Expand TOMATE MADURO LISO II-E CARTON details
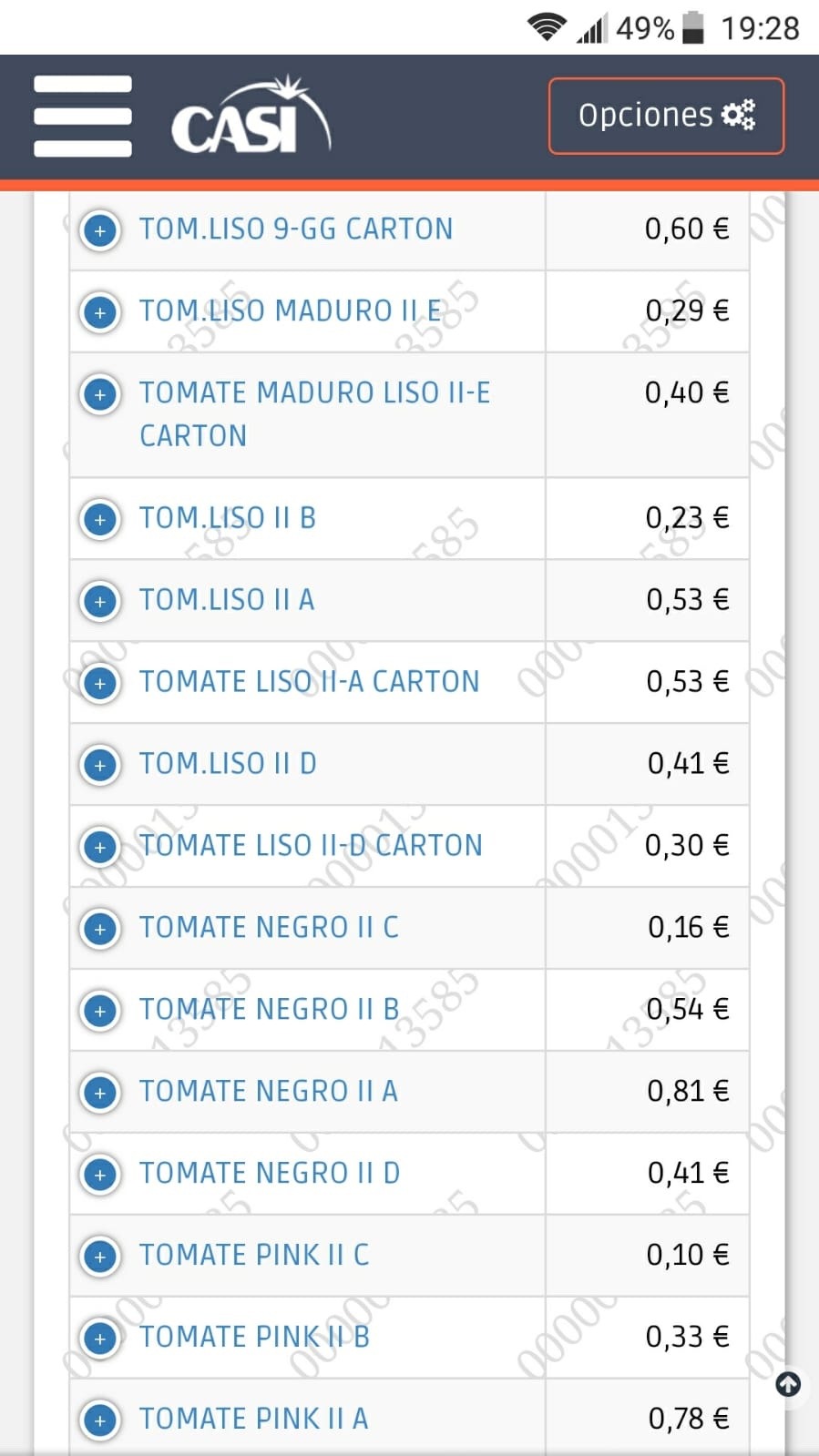The width and height of the screenshot is (819, 1456). coord(100,394)
